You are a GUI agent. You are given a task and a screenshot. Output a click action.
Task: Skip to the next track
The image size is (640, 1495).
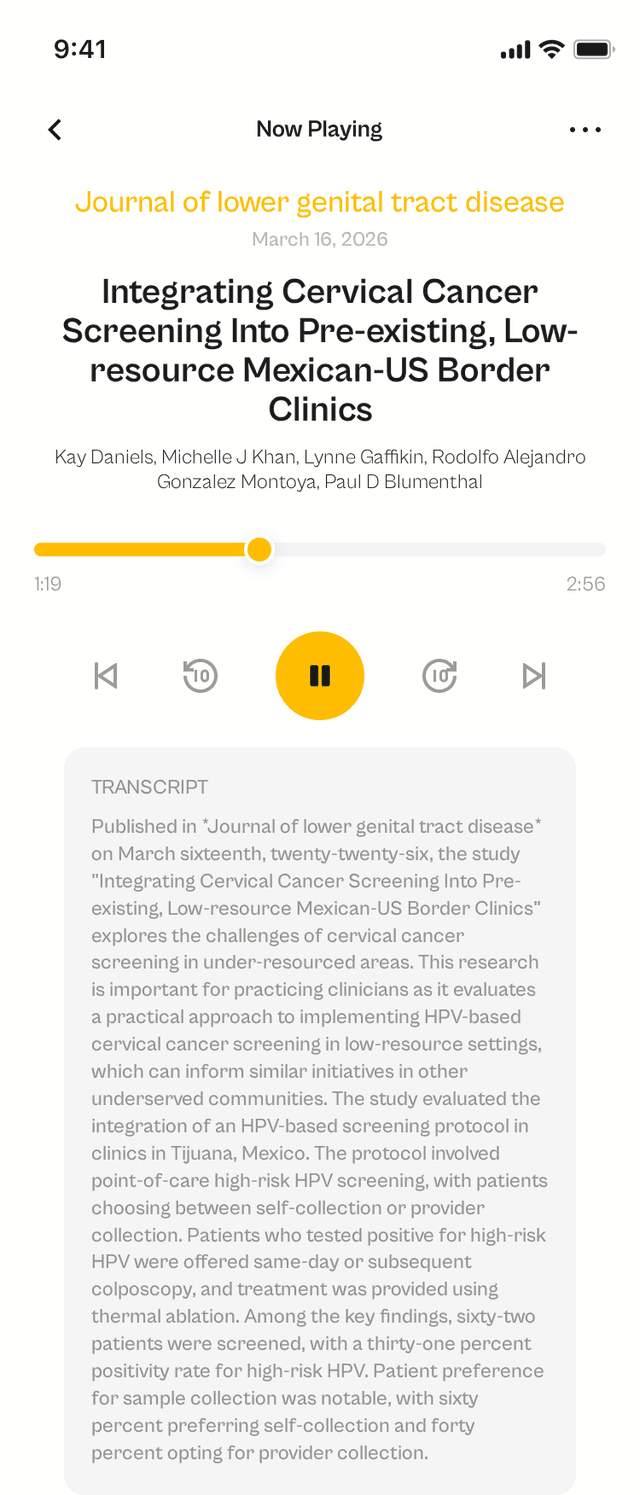click(534, 676)
